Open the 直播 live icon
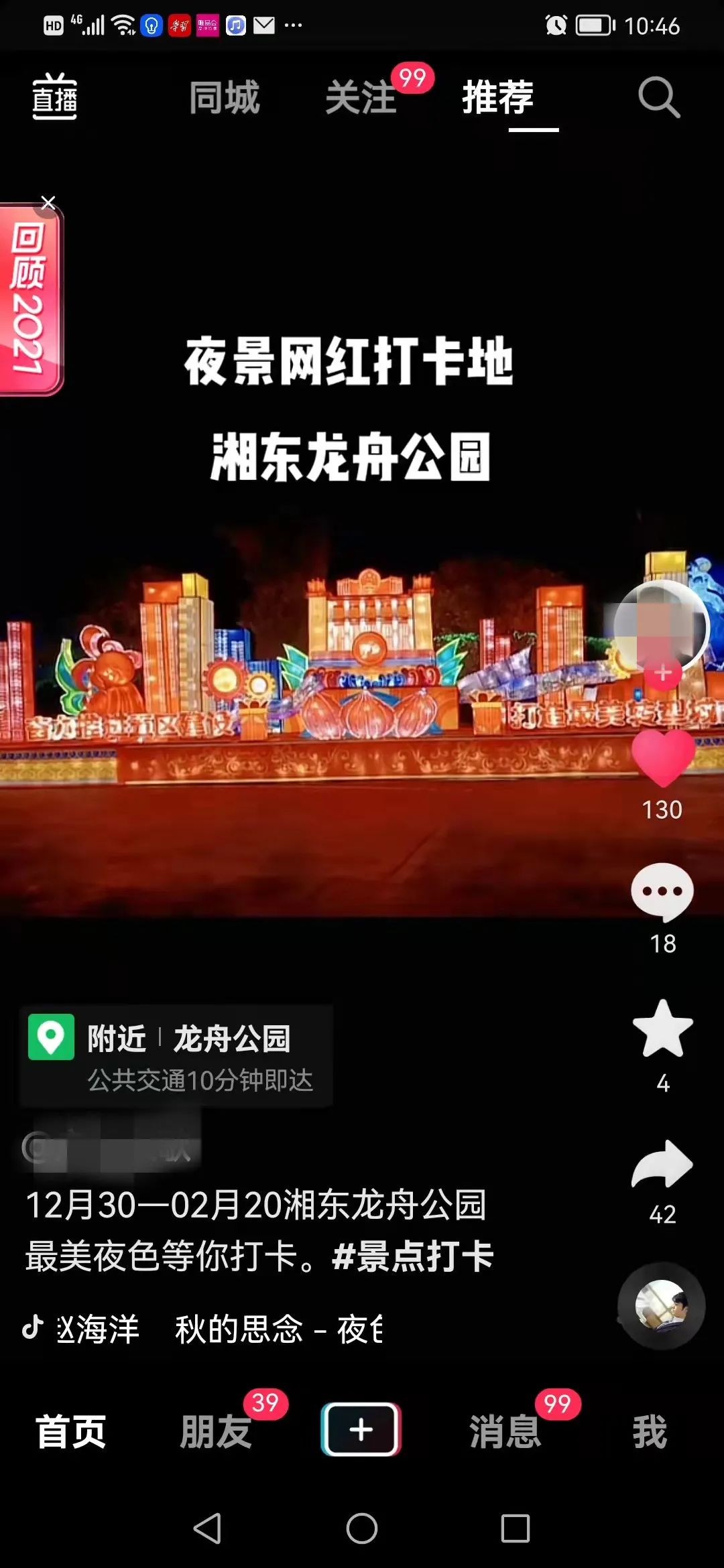724x1568 pixels. 55,96
